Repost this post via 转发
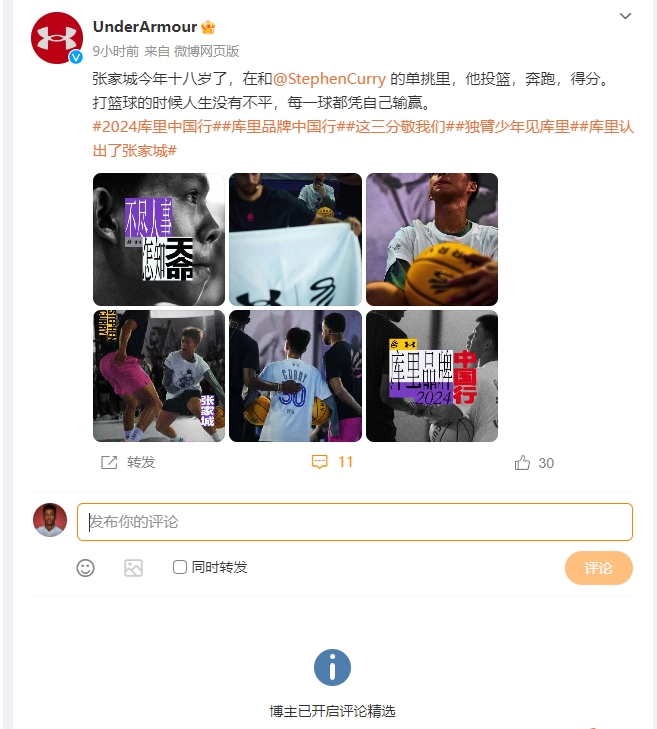This screenshot has height=729, width=657. (x=128, y=462)
